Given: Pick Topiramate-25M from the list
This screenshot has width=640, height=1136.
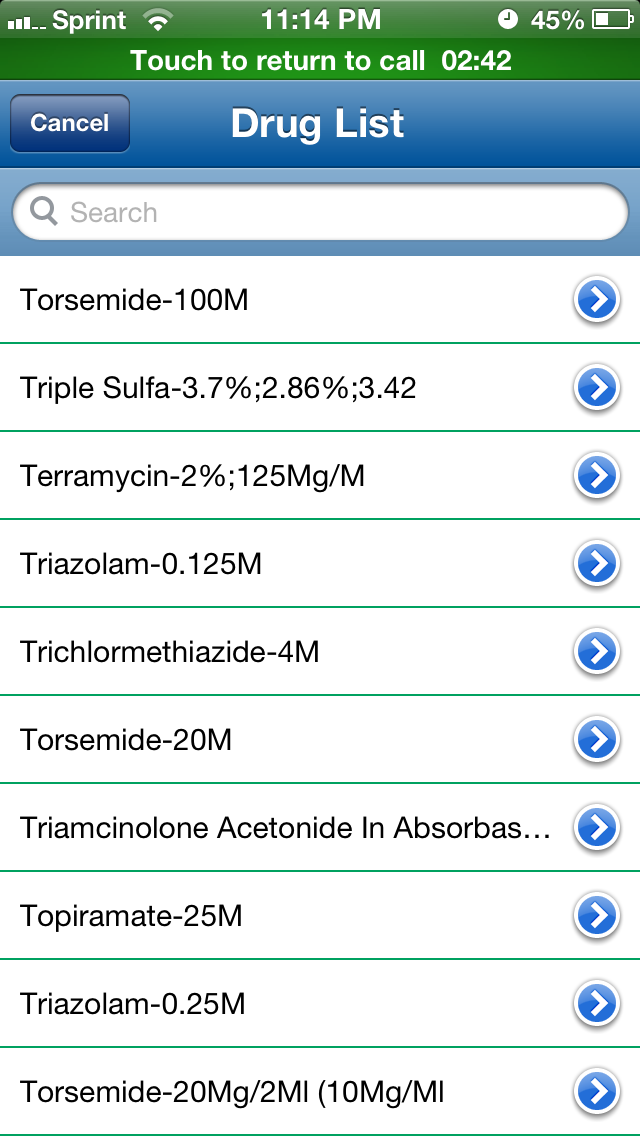Looking at the screenshot, I should [320, 916].
